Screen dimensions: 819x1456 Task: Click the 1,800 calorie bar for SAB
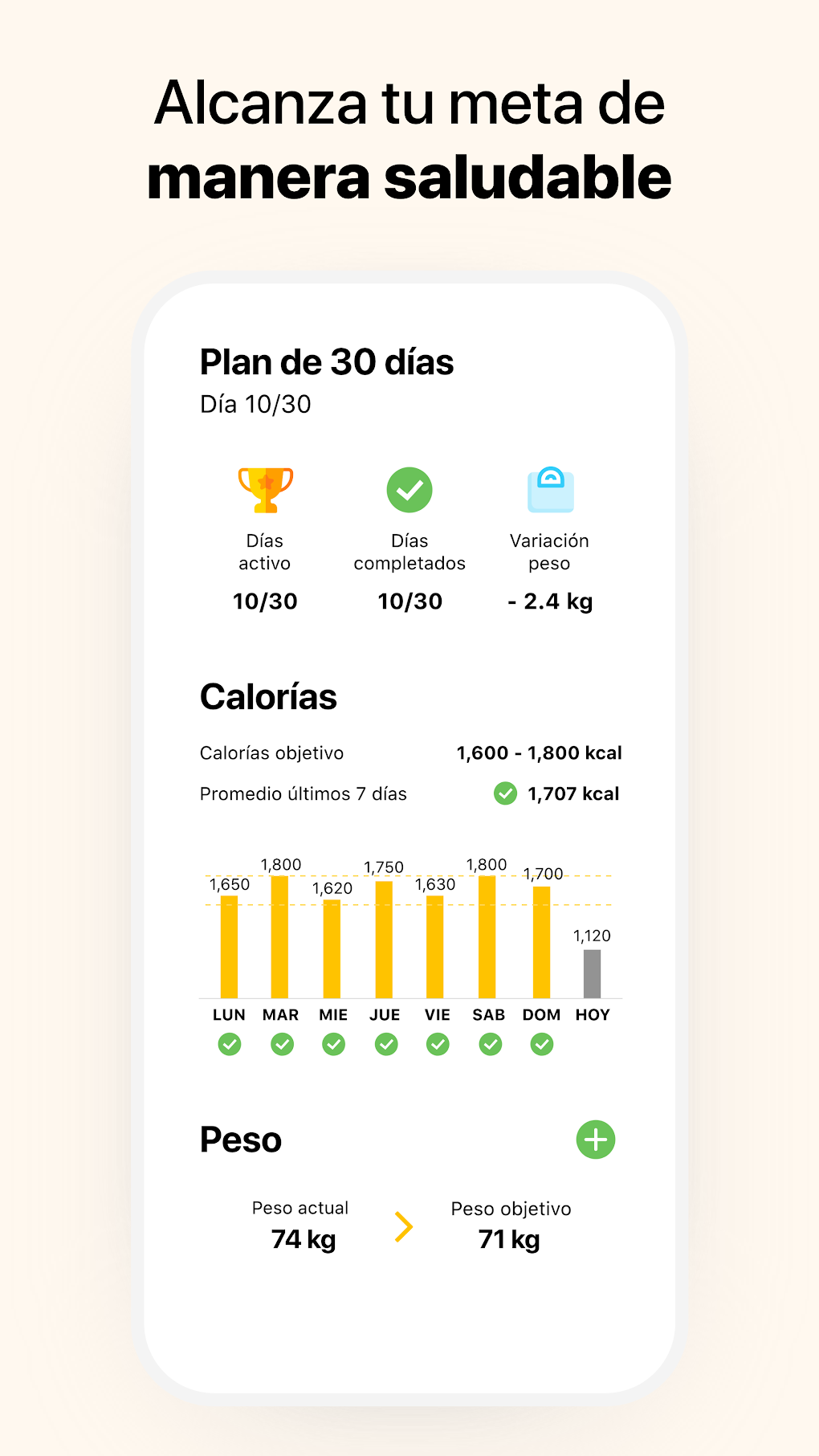(x=489, y=936)
